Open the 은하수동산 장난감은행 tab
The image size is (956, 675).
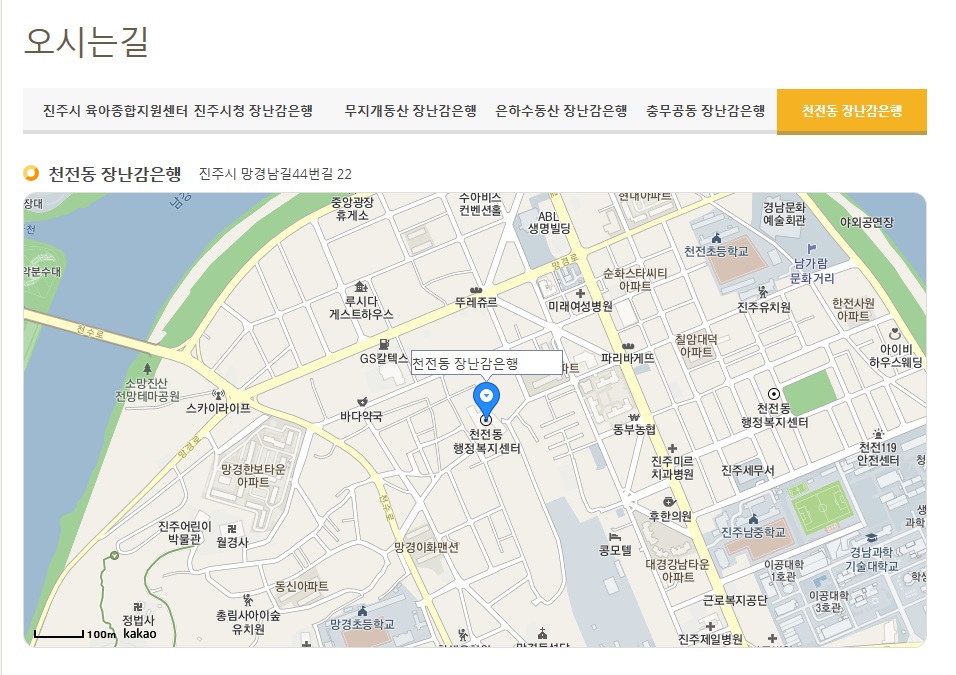pyautogui.click(x=561, y=111)
